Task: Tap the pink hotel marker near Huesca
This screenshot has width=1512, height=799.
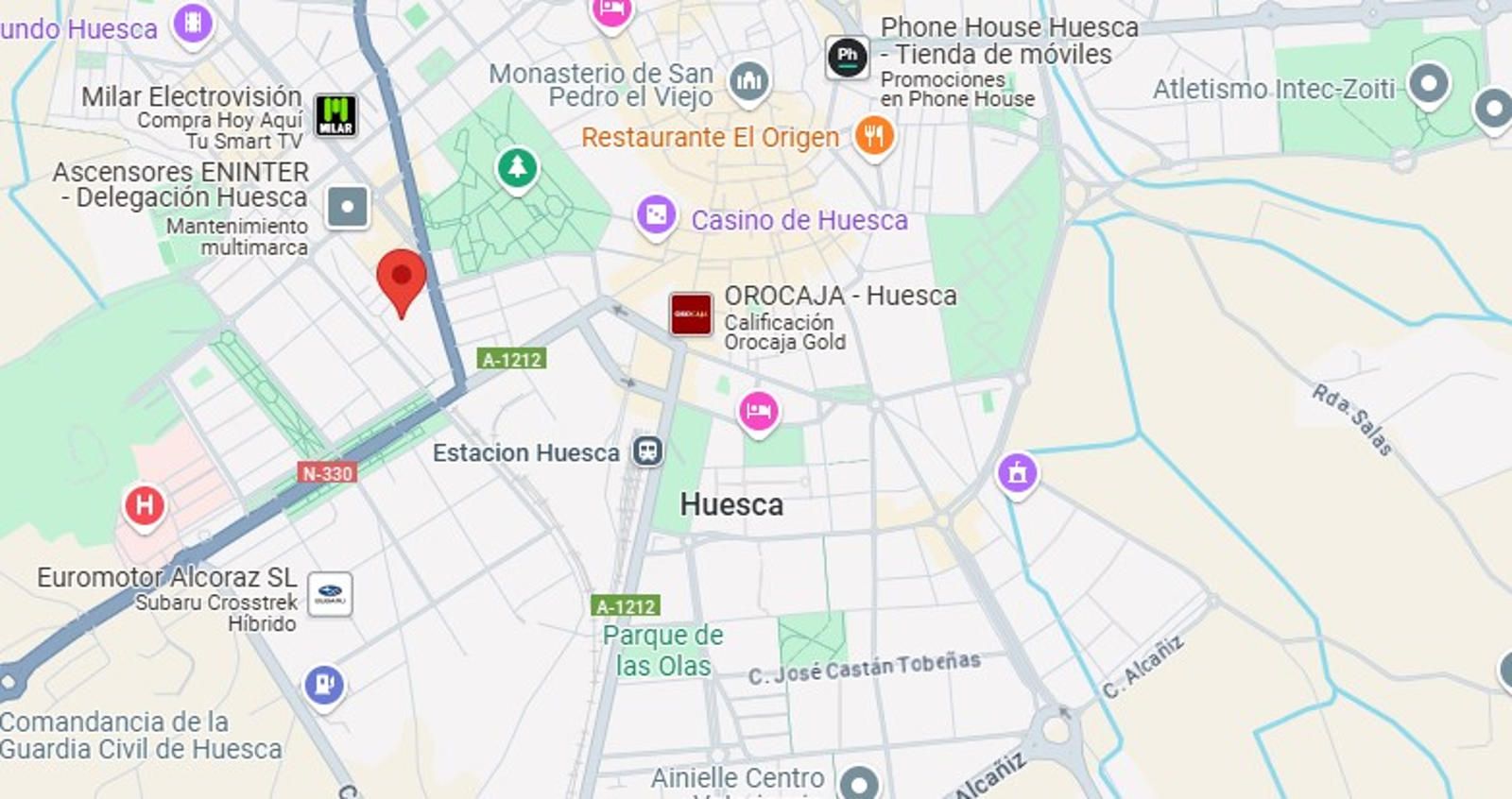Action: (758, 411)
